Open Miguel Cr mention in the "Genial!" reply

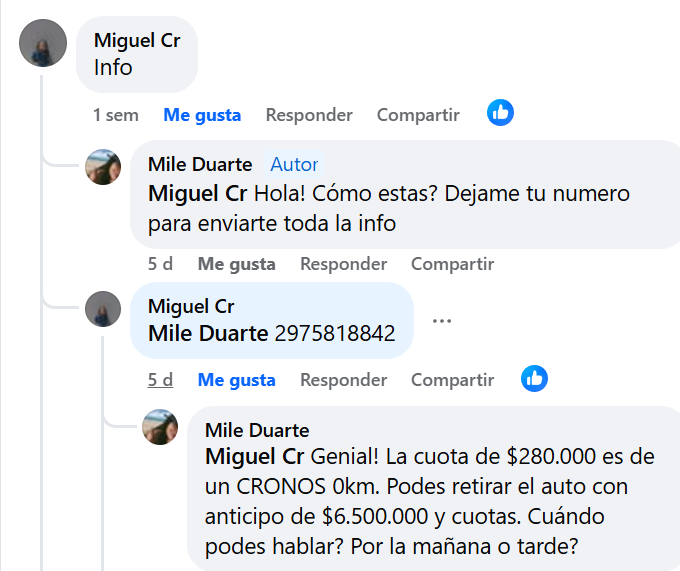click(x=255, y=456)
